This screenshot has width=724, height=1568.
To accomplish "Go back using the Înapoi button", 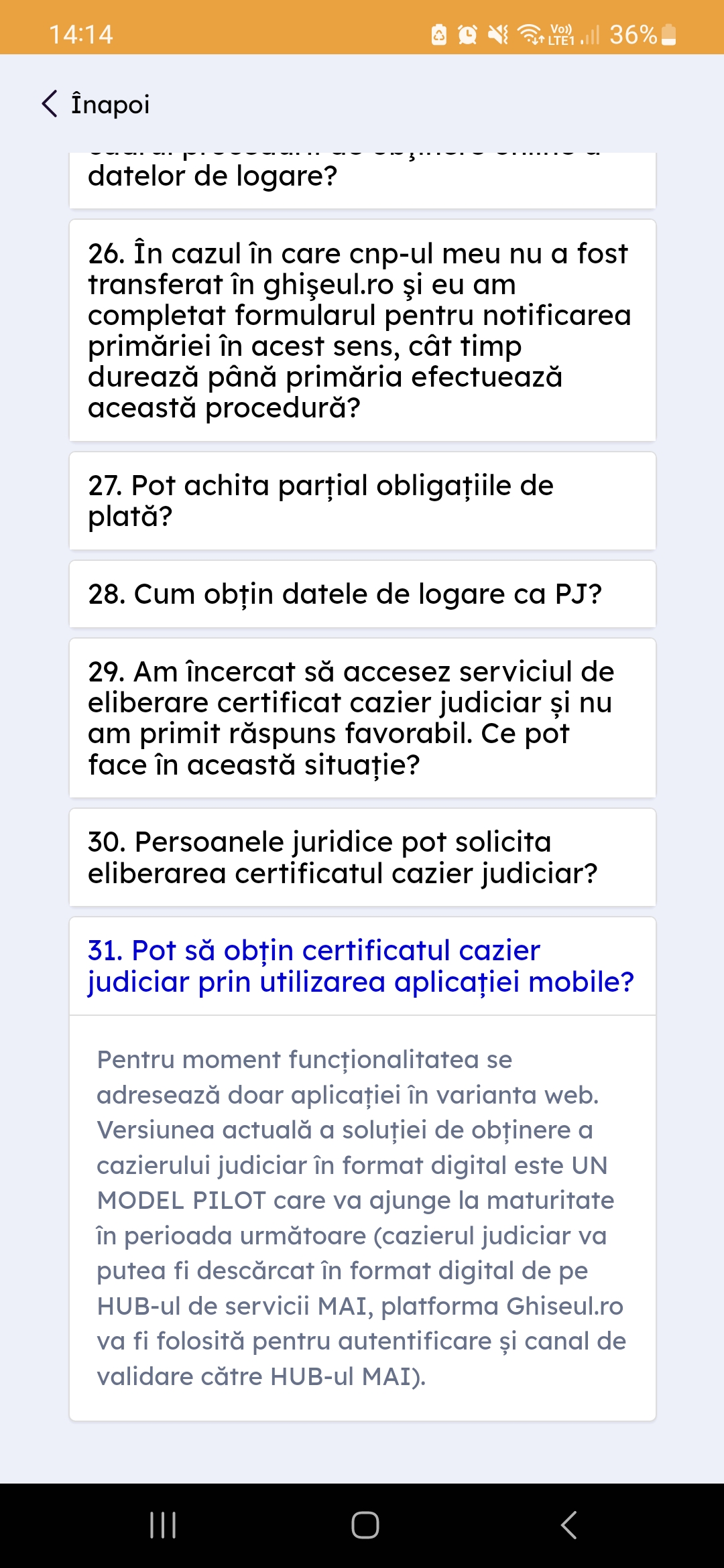I will click(96, 105).
